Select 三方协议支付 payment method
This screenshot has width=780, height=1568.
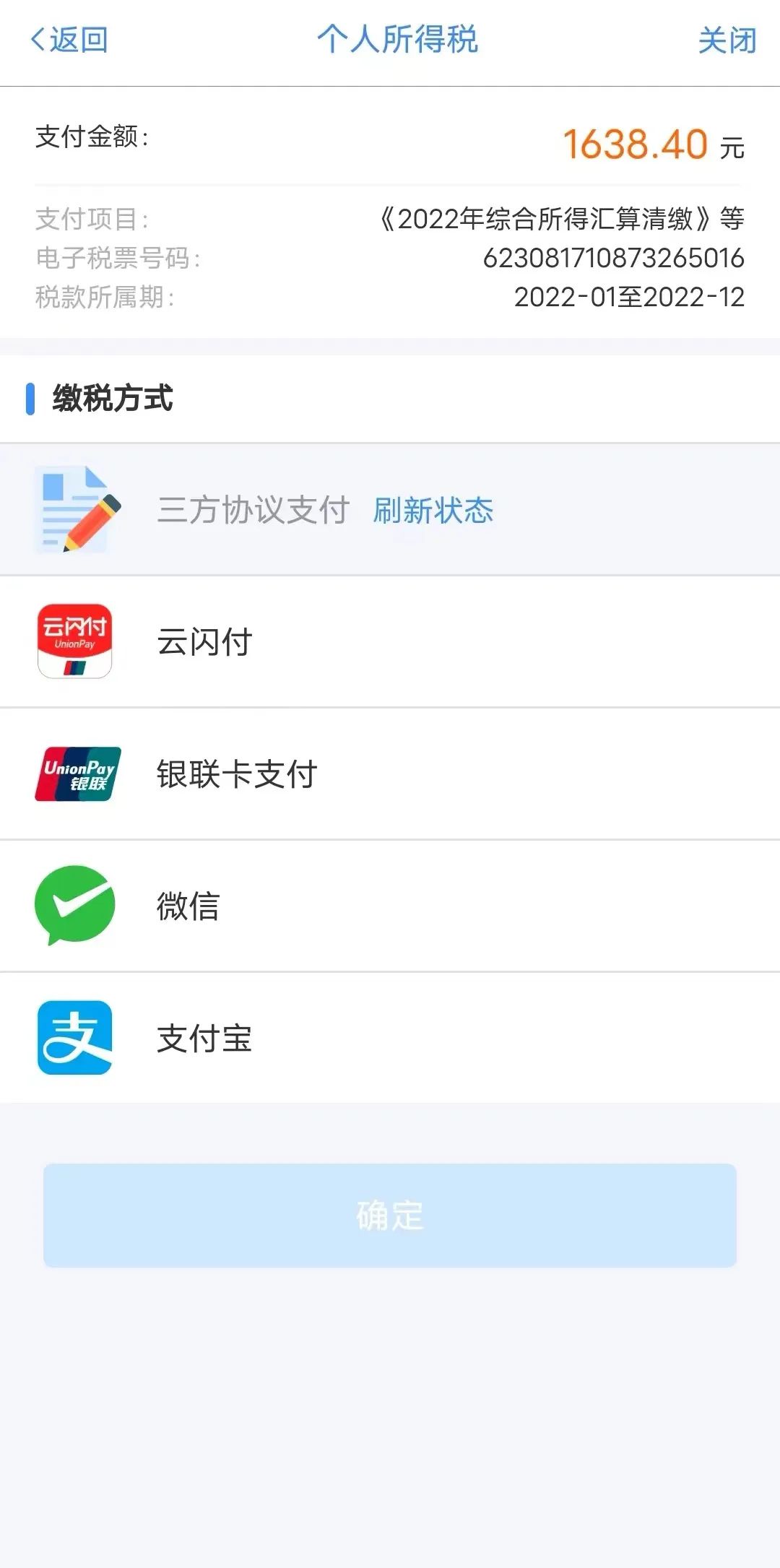pyautogui.click(x=253, y=510)
